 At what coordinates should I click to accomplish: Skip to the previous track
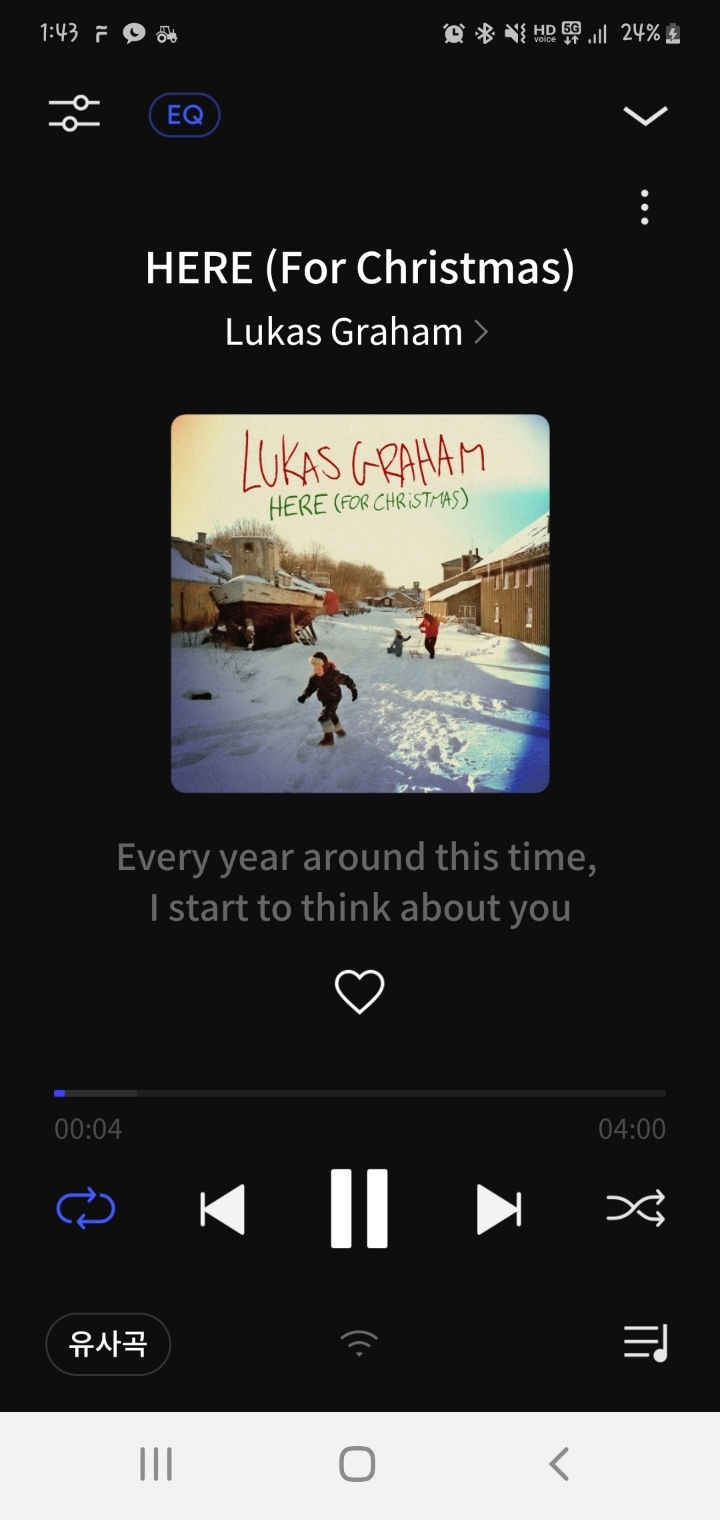(222, 1210)
